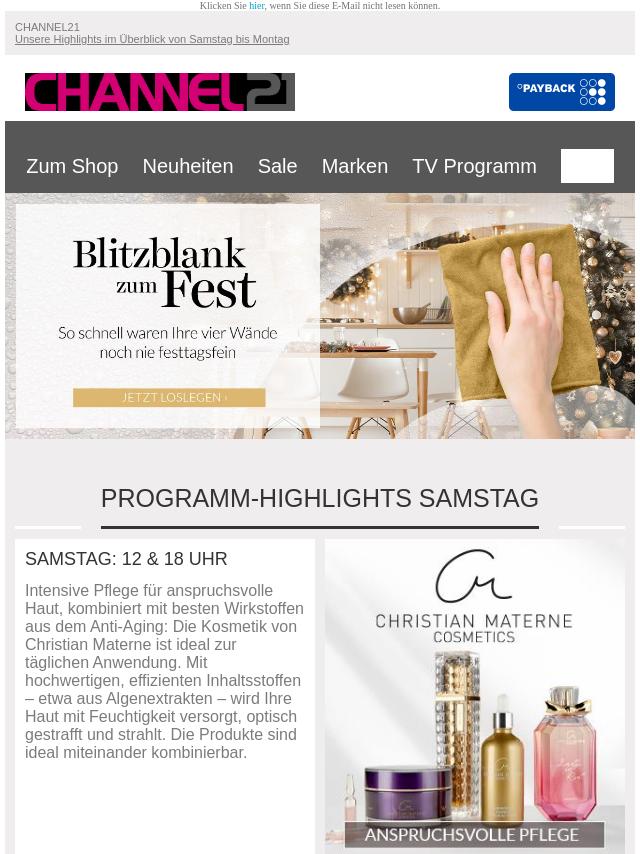Open the 'hier' link to view online

click(256, 6)
